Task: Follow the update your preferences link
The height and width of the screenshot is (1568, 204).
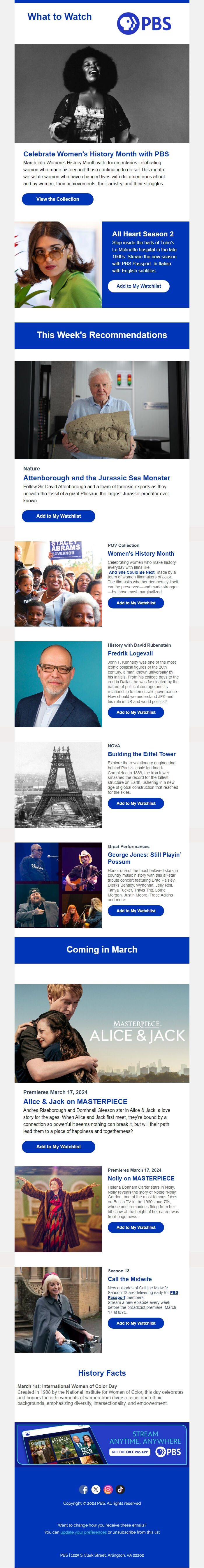Action: pyautogui.click(x=83, y=1532)
